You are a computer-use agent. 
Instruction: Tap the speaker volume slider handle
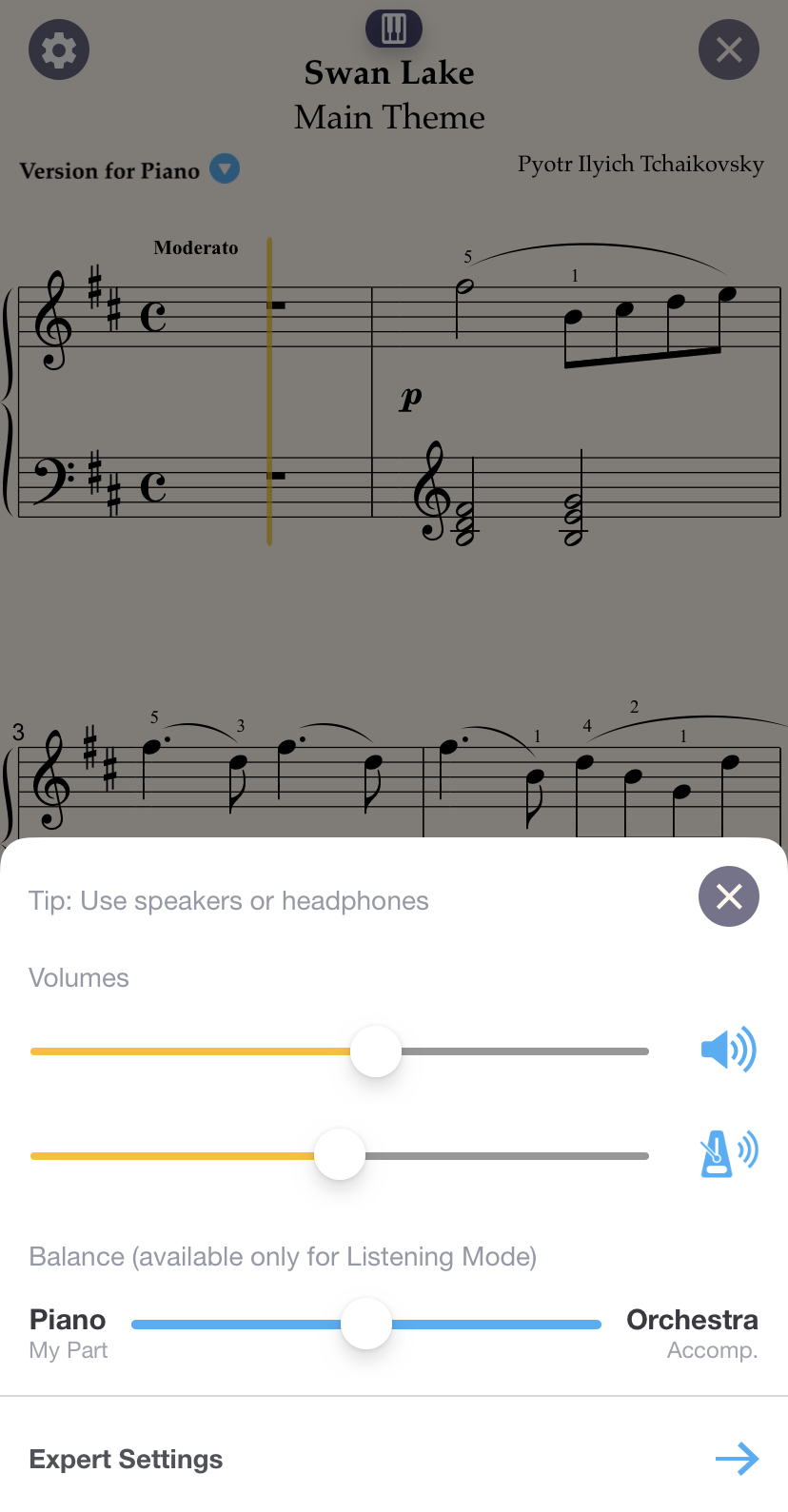pyautogui.click(x=376, y=1051)
